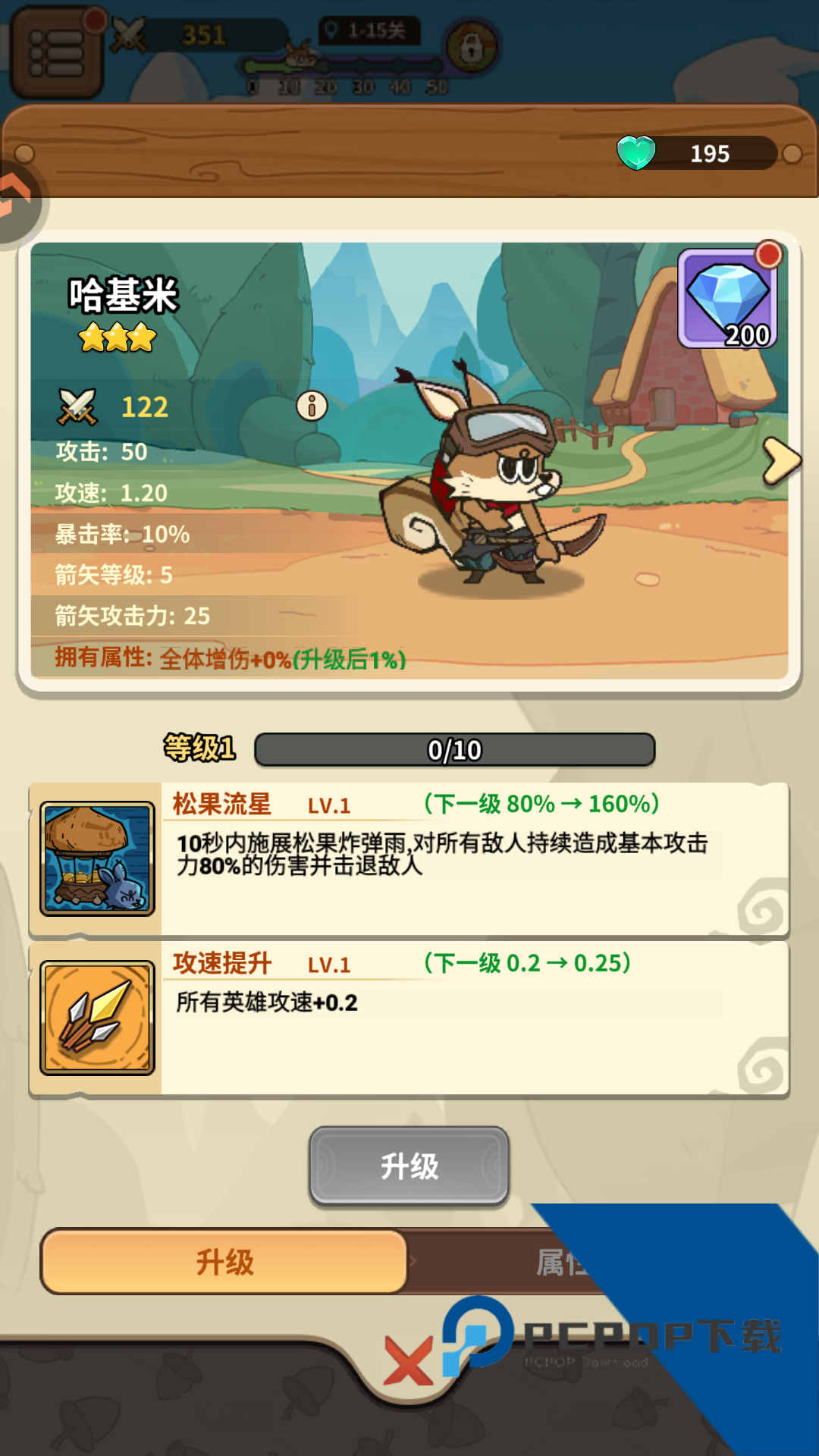Open the 200 diamond purchase icon

click(x=727, y=300)
